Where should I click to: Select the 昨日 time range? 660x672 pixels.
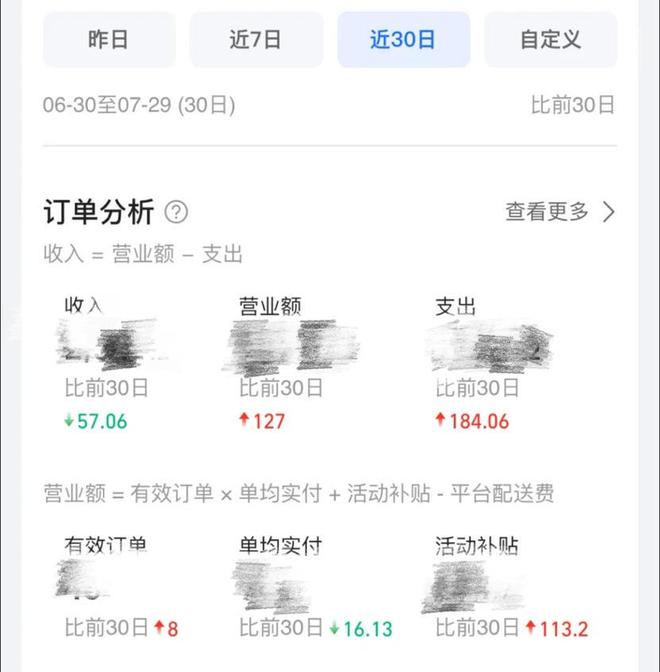click(108, 40)
